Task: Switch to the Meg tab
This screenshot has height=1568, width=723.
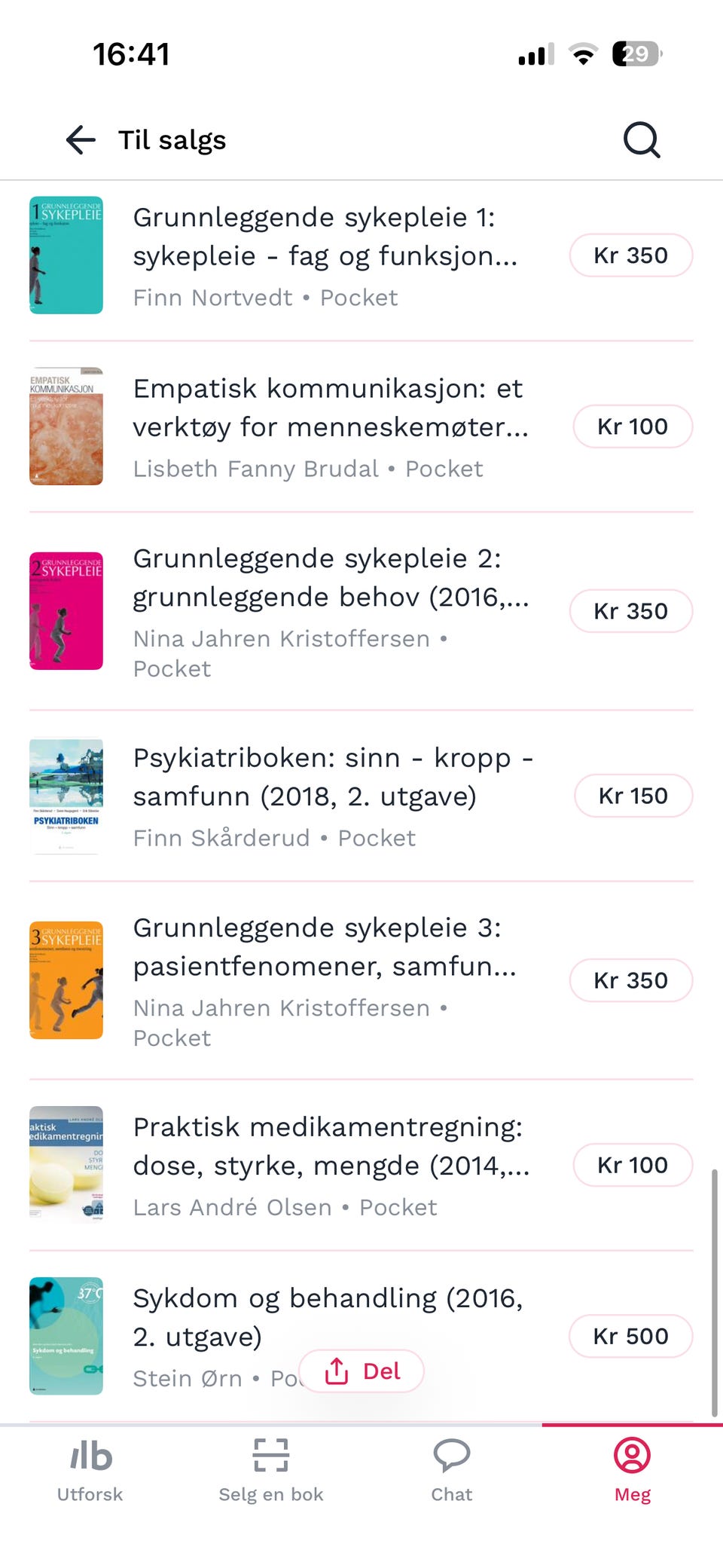Action: 632,1471
